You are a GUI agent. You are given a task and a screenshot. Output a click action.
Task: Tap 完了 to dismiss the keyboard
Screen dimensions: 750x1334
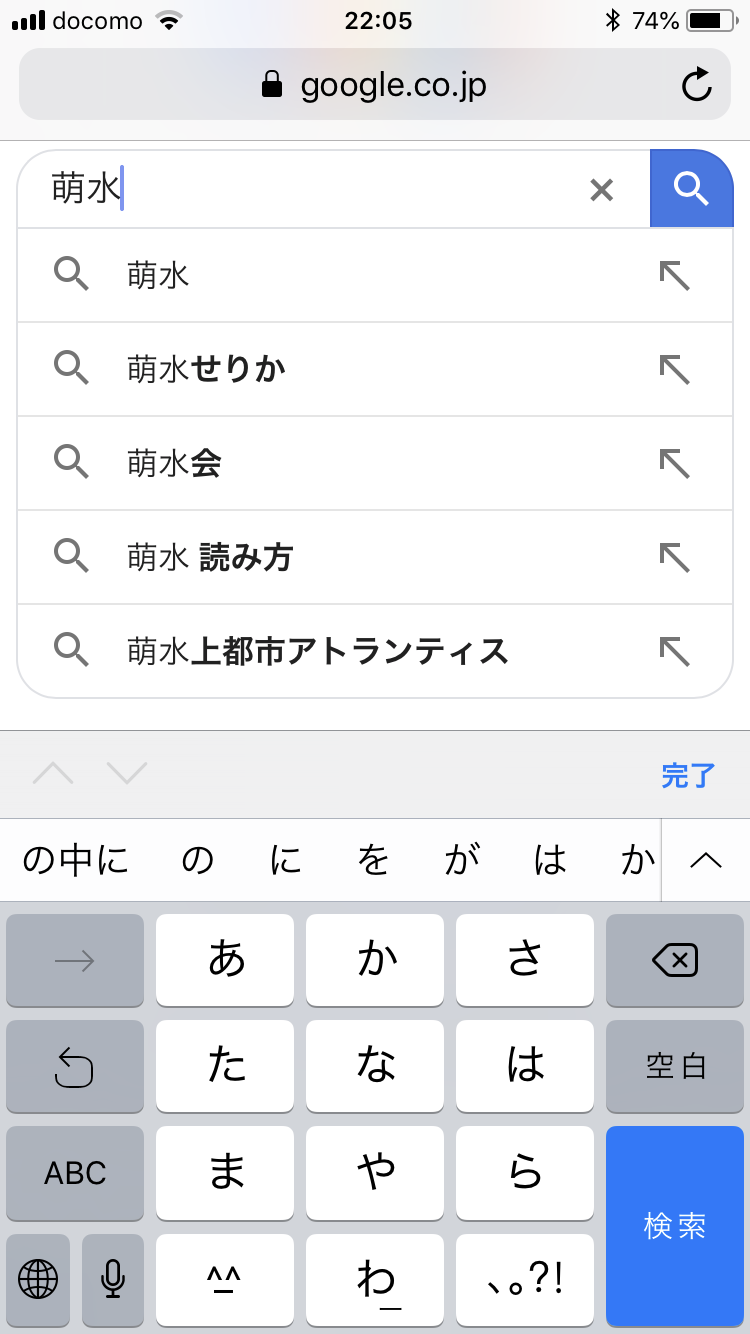coord(688,775)
